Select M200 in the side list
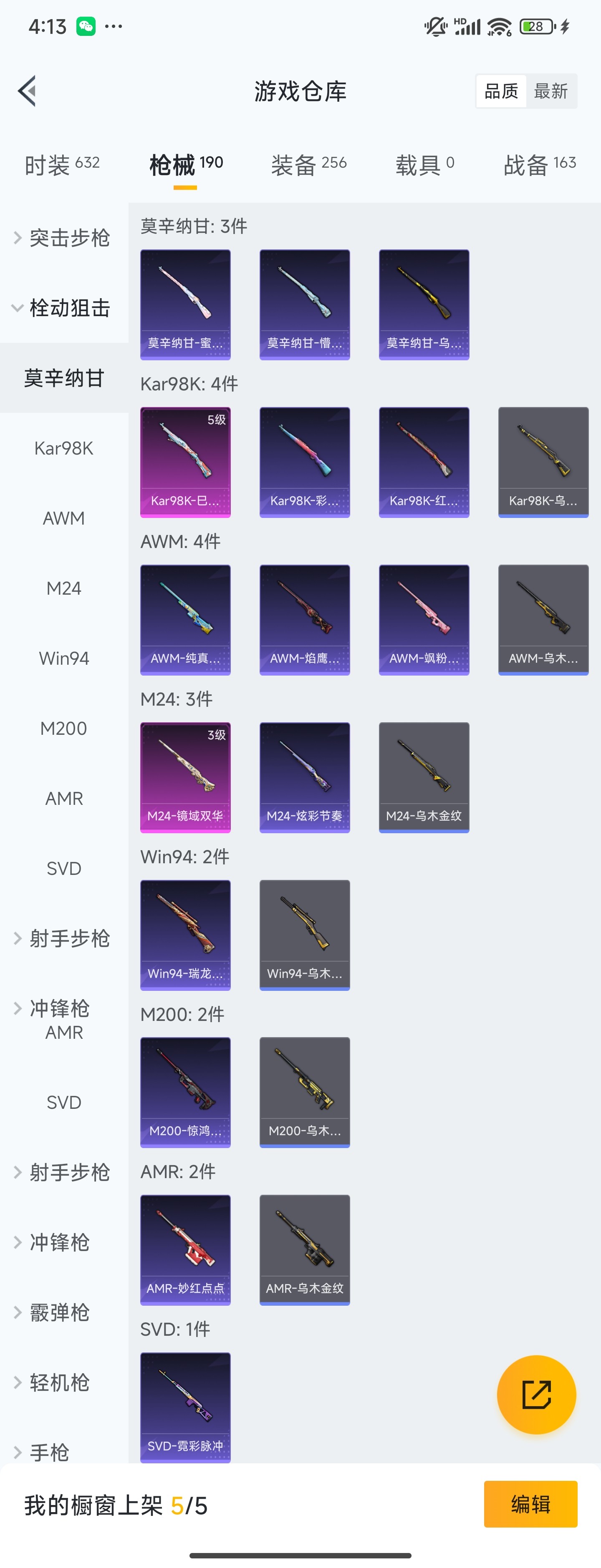Screen dimensions: 601x1568 click(63, 729)
